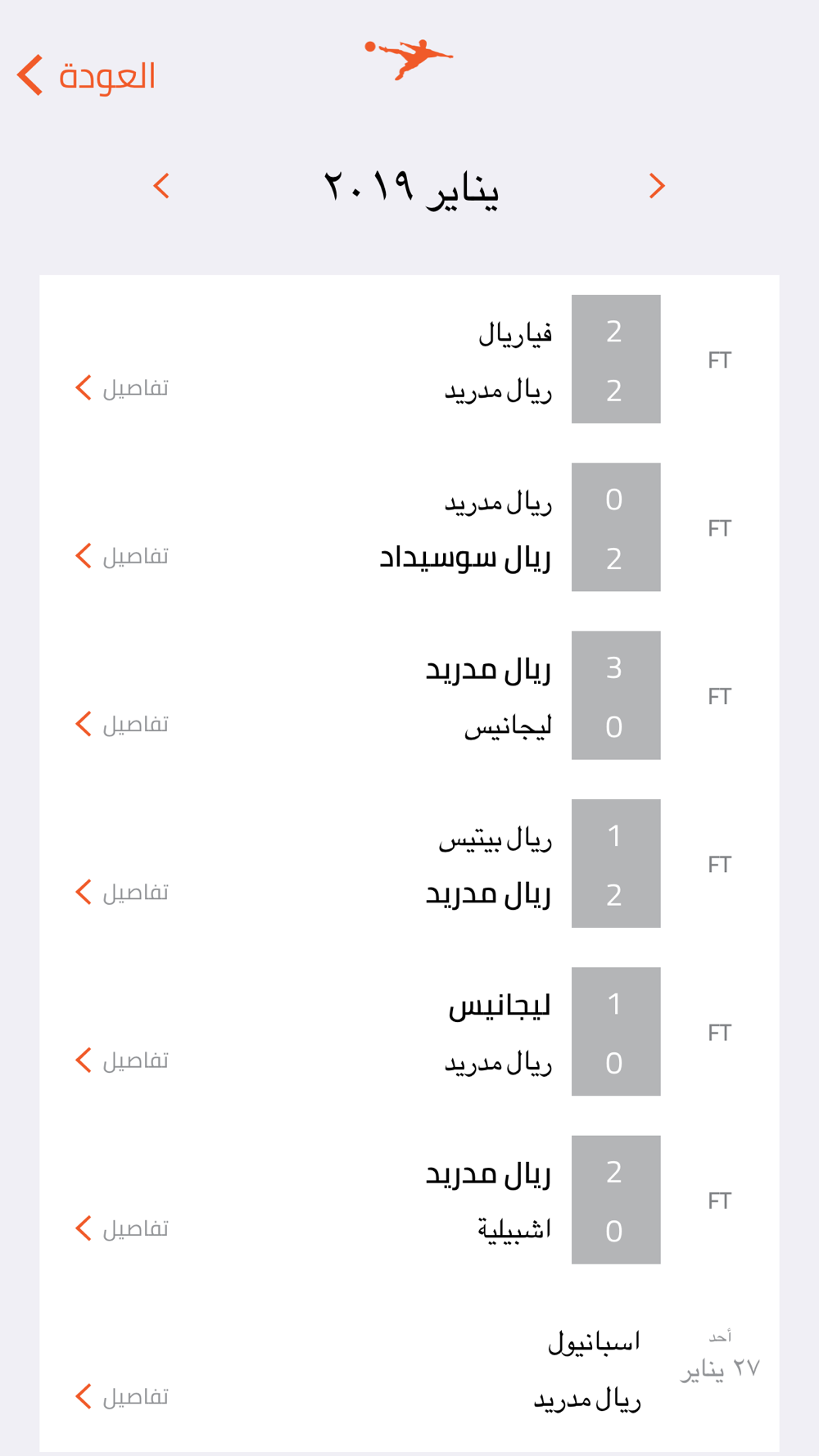View تفاصيل of ريال بيتيس vs ريال مدريد

(122, 892)
